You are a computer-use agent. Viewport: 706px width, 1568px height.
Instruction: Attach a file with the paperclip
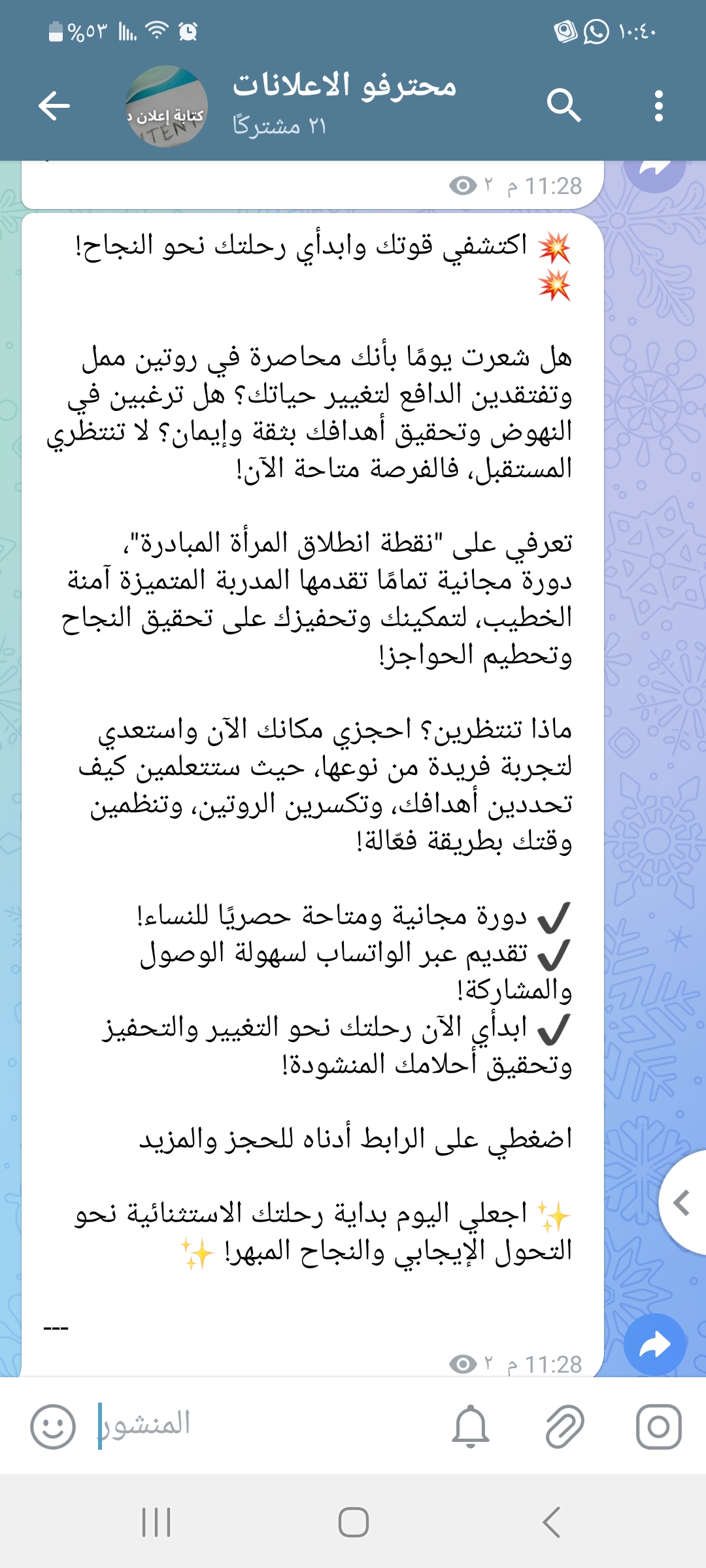pos(565,1426)
